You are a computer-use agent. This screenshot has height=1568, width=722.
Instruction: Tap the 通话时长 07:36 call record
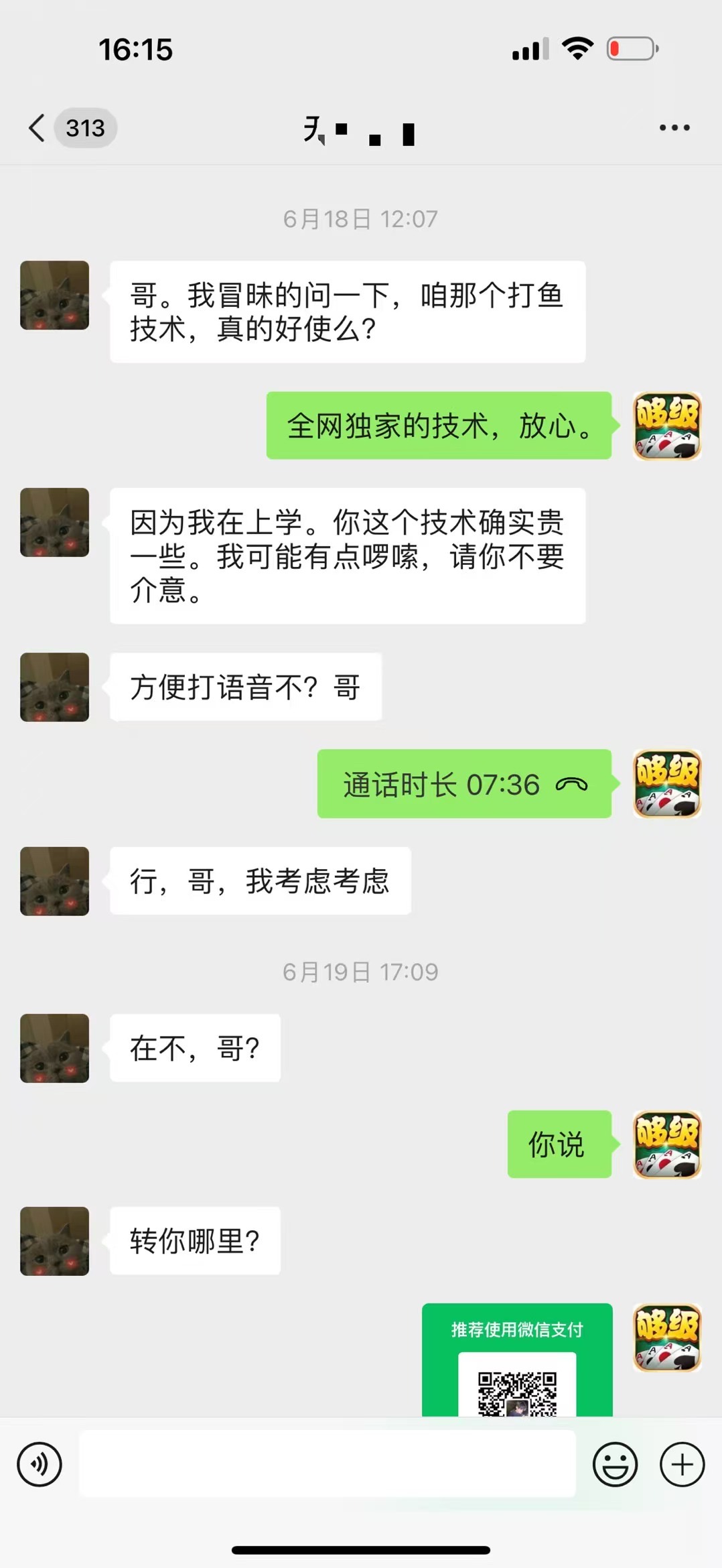(x=464, y=784)
